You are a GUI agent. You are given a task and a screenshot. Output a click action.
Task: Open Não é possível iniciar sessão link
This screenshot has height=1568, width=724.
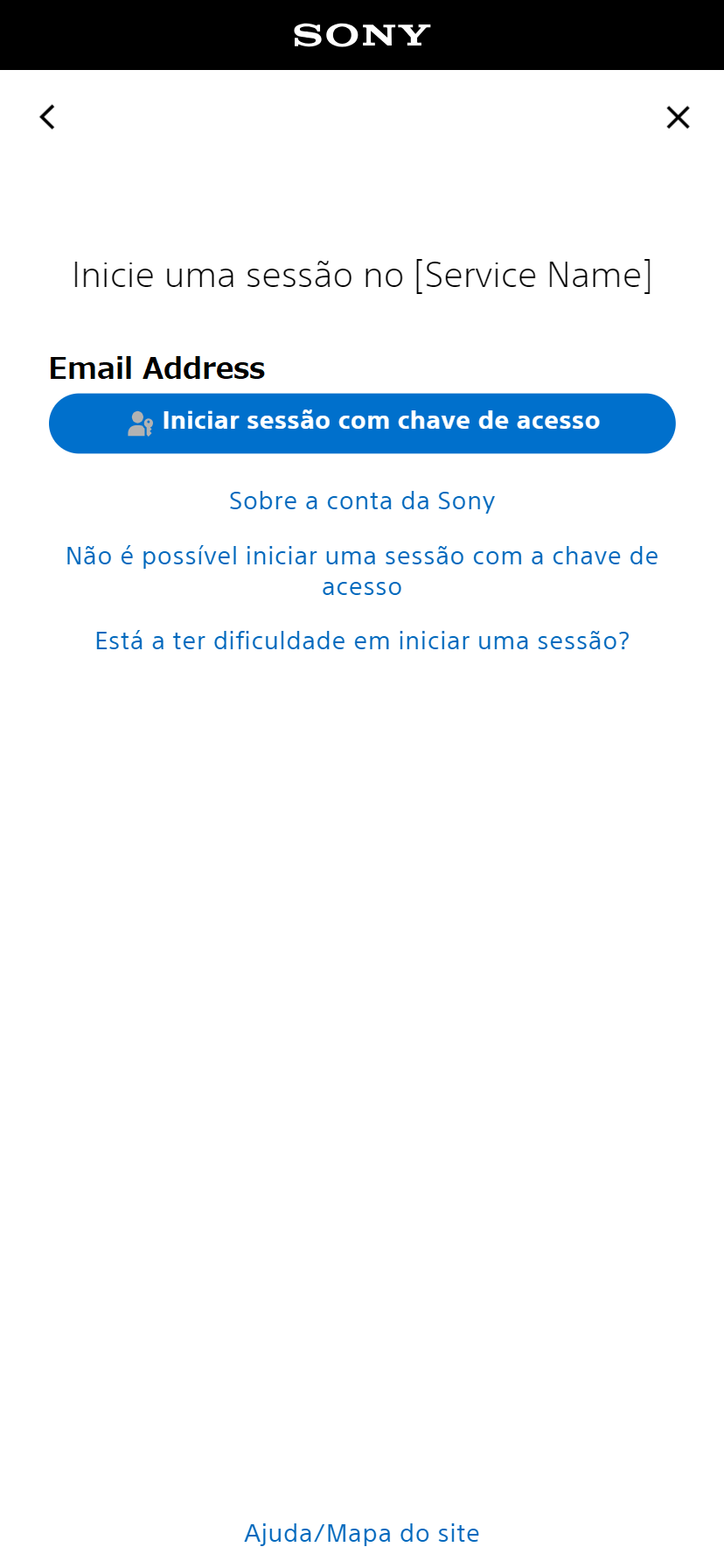pos(362,570)
